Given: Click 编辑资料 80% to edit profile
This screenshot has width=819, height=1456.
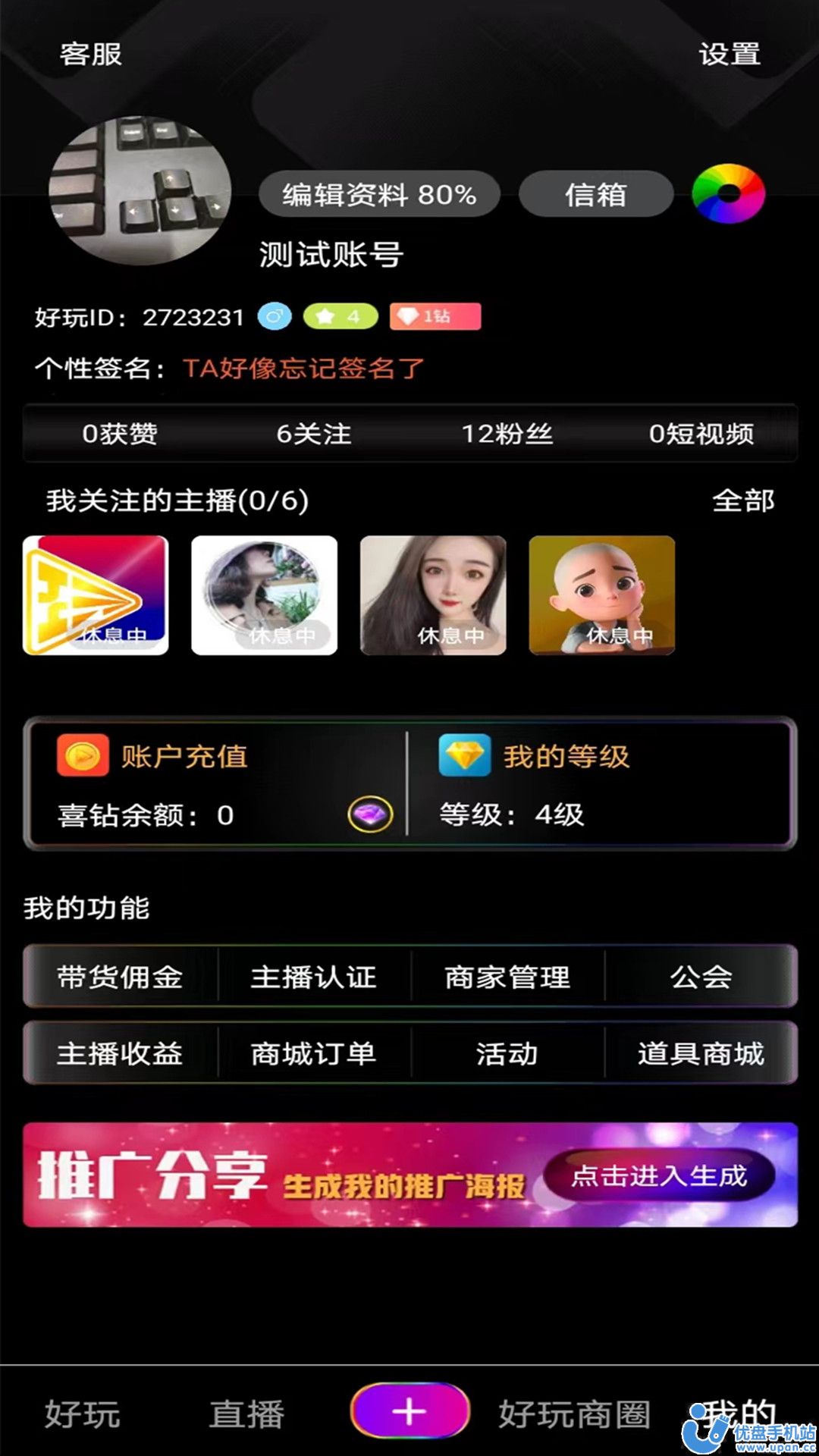Looking at the screenshot, I should coord(378,194).
